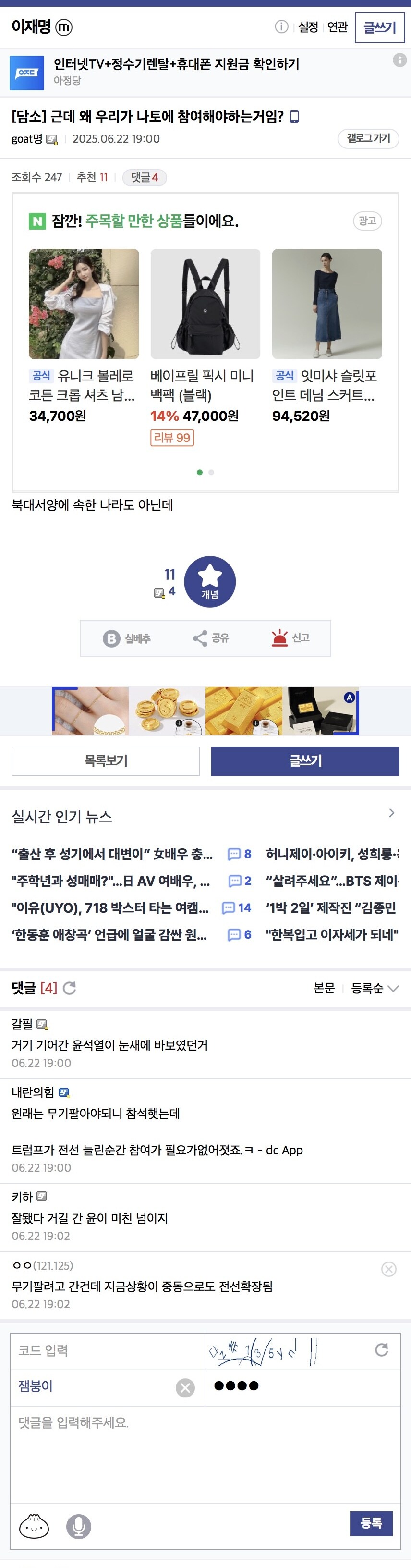This screenshot has width=411, height=1568.
Task: Report the post with 신고
Action: tap(290, 638)
